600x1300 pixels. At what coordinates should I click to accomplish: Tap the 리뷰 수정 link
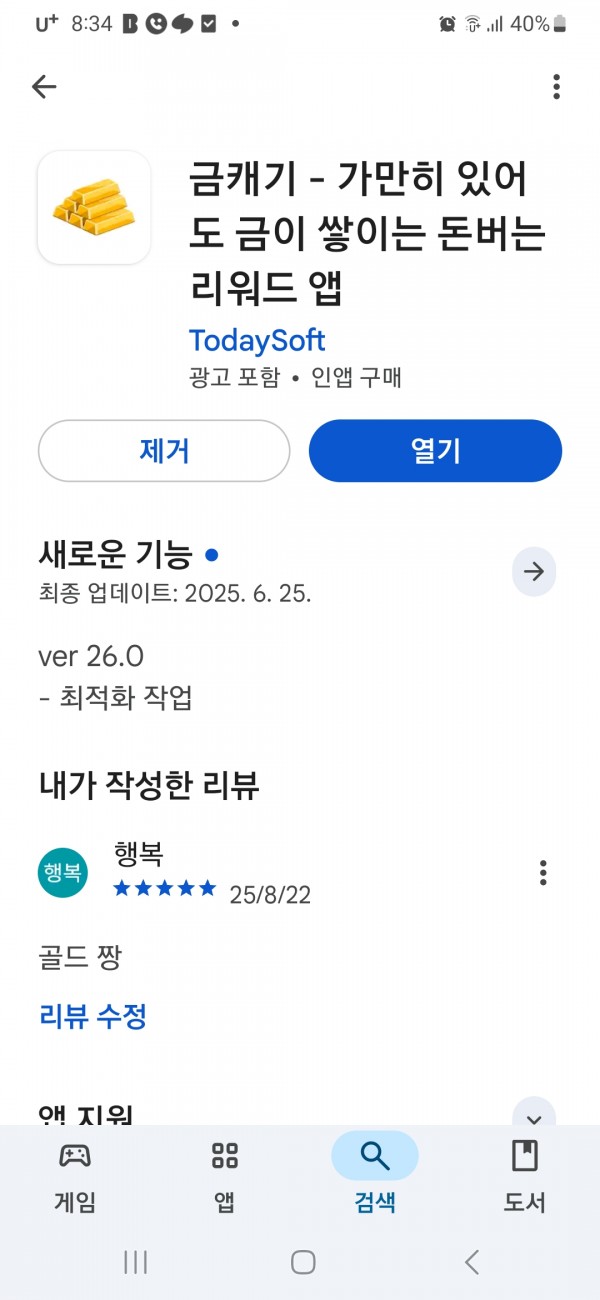click(93, 1017)
